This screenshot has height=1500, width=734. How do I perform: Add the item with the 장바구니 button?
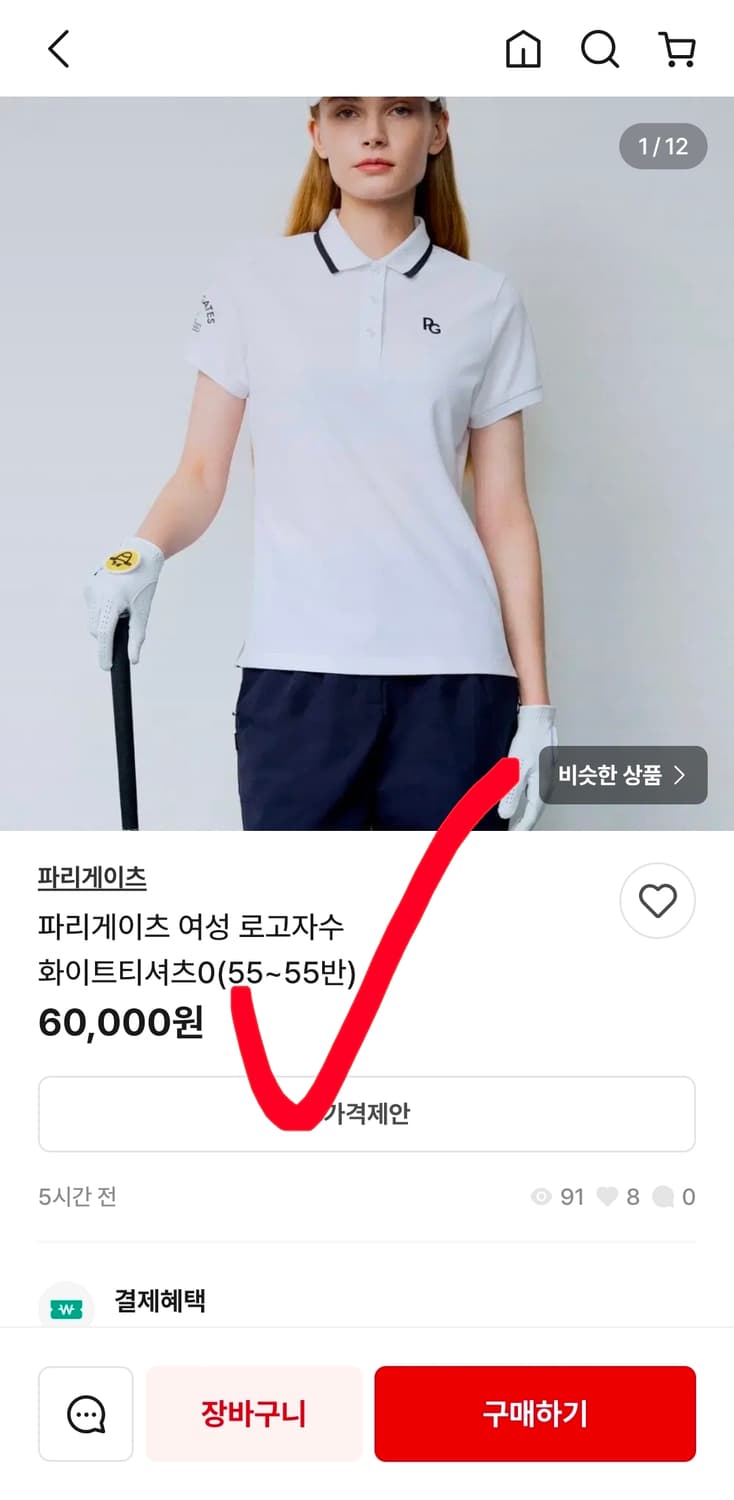[x=253, y=1413]
